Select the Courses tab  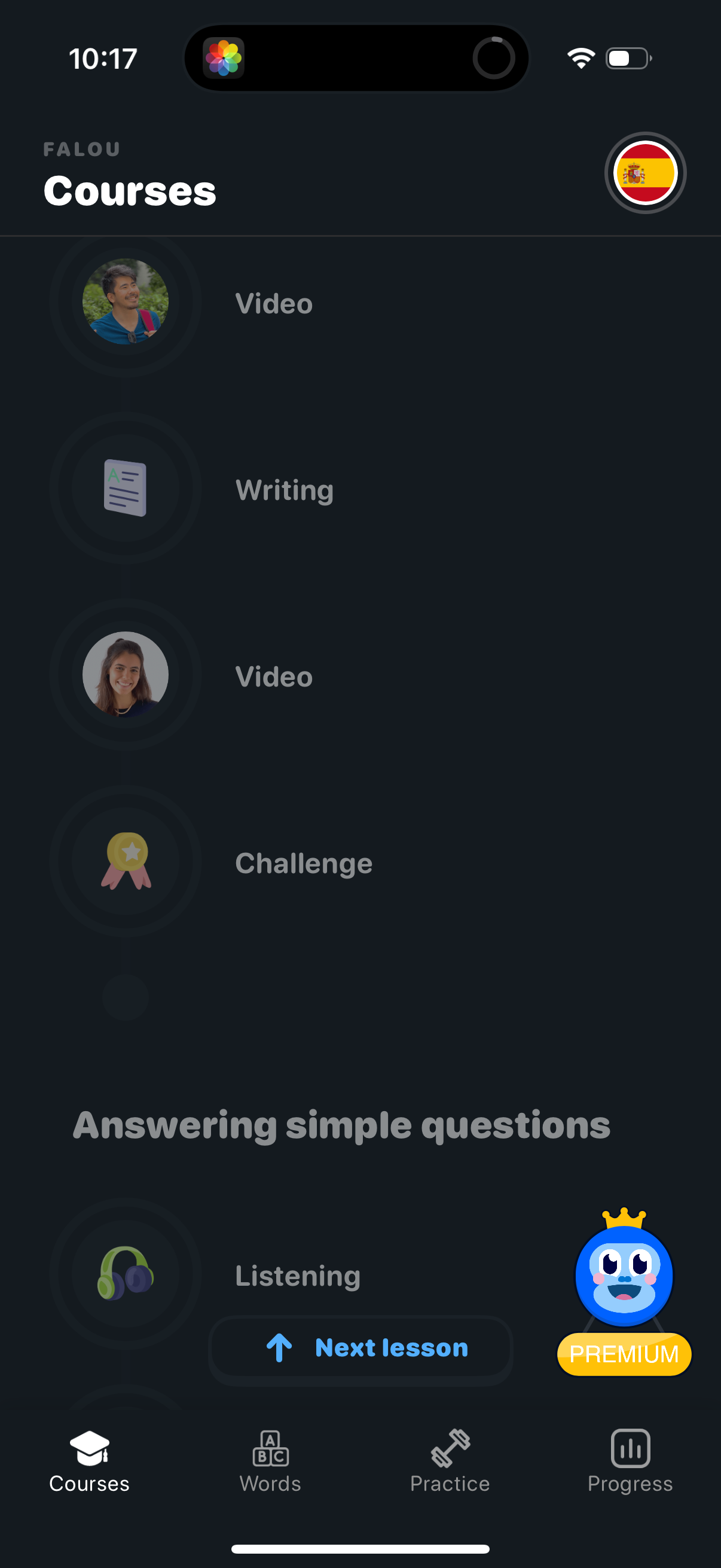90,1461
